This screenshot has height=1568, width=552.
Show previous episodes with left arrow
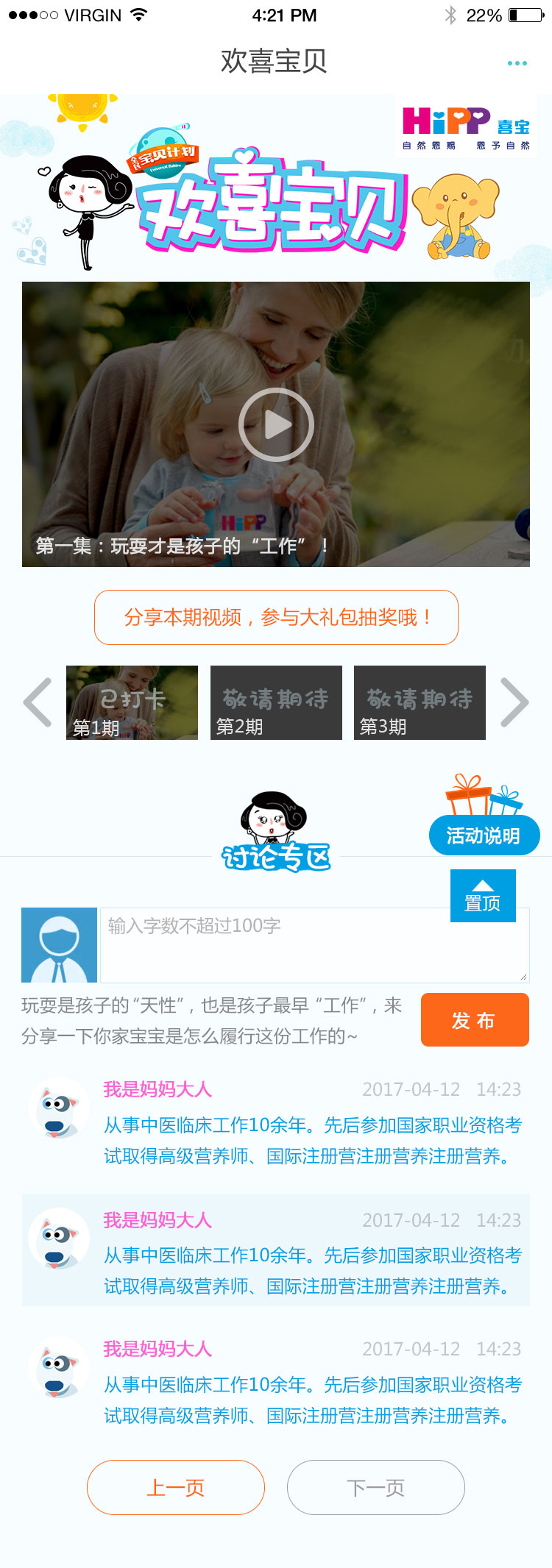pyautogui.click(x=38, y=702)
